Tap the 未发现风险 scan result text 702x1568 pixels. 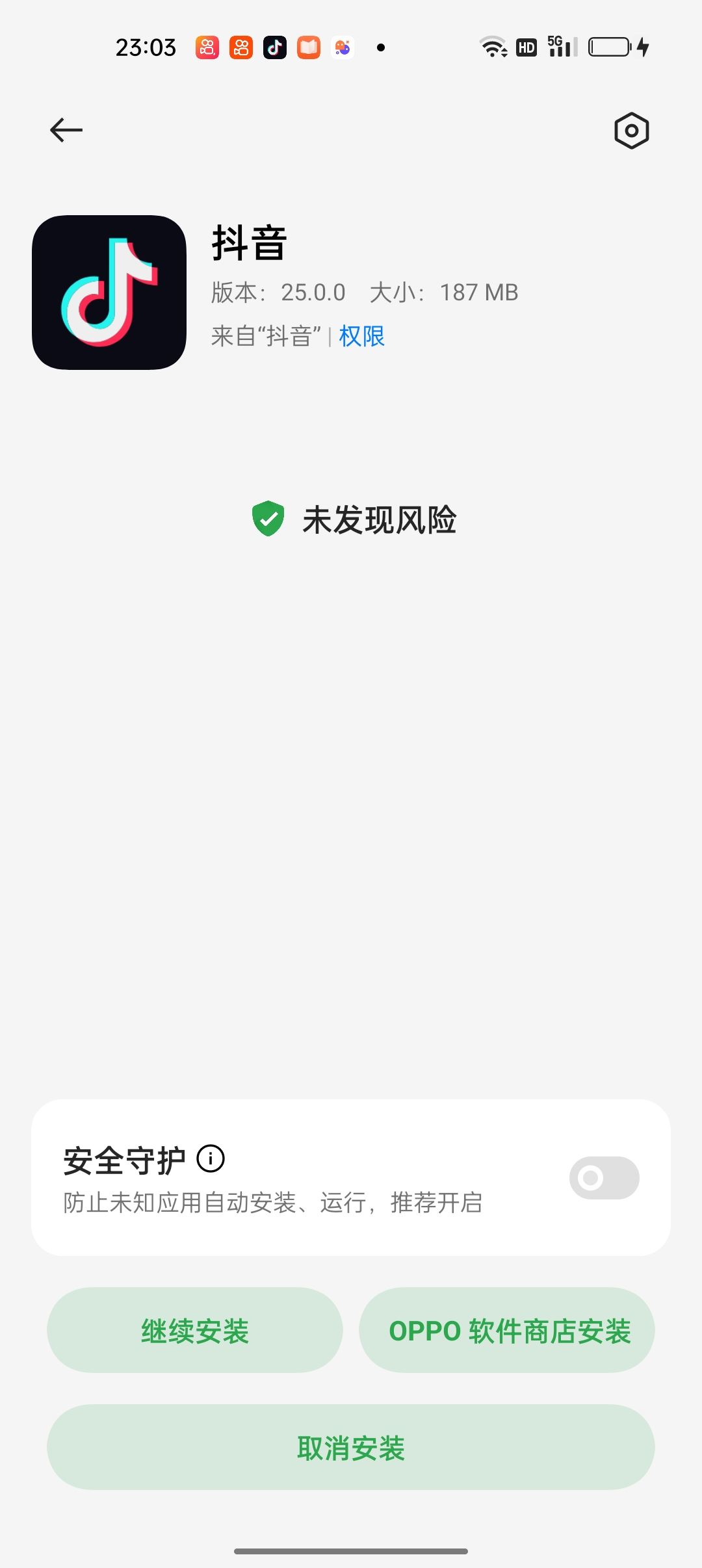[380, 519]
